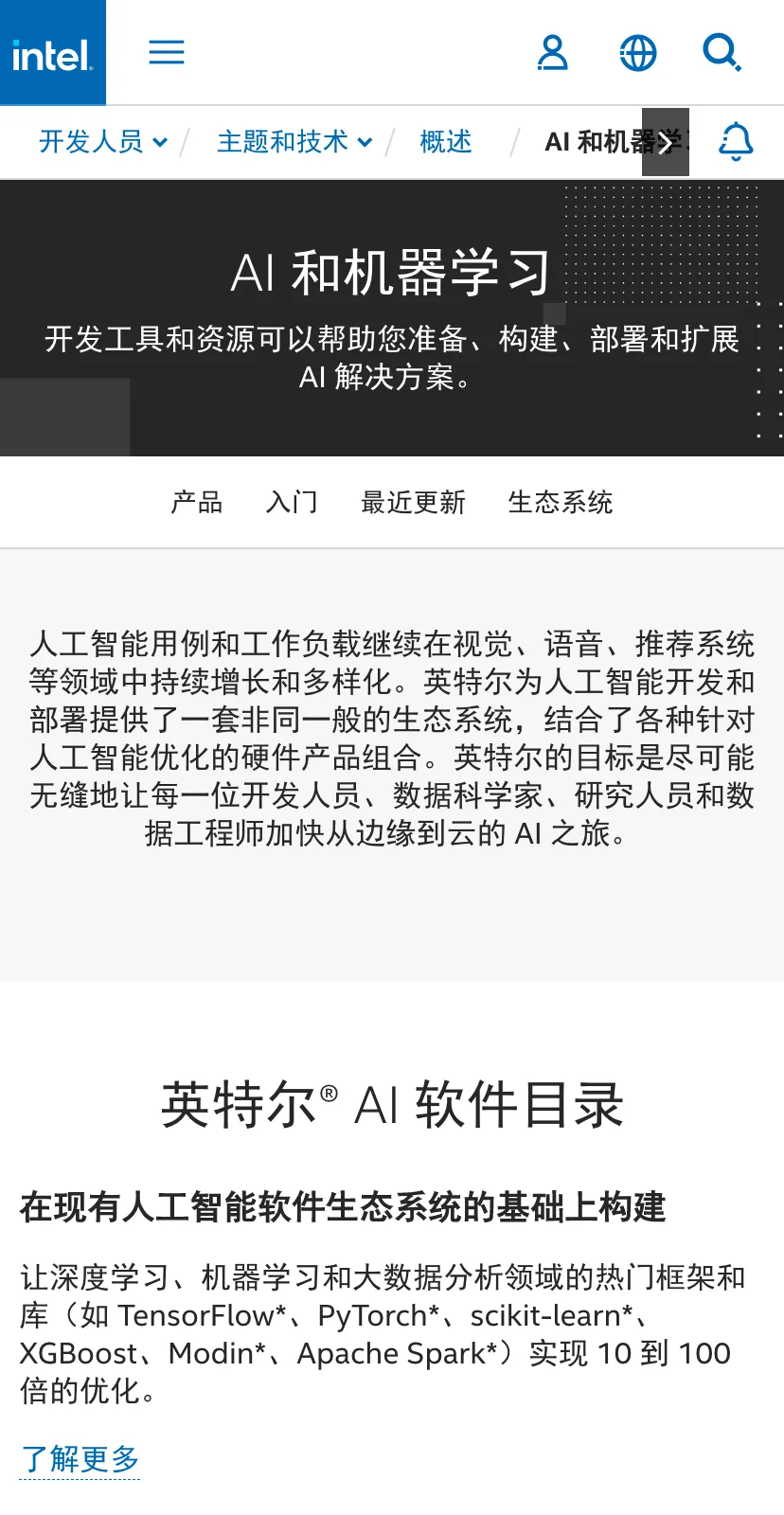Image resolution: width=784 pixels, height=1515 pixels.
Task: Open the notifications bell
Action: coord(736,142)
